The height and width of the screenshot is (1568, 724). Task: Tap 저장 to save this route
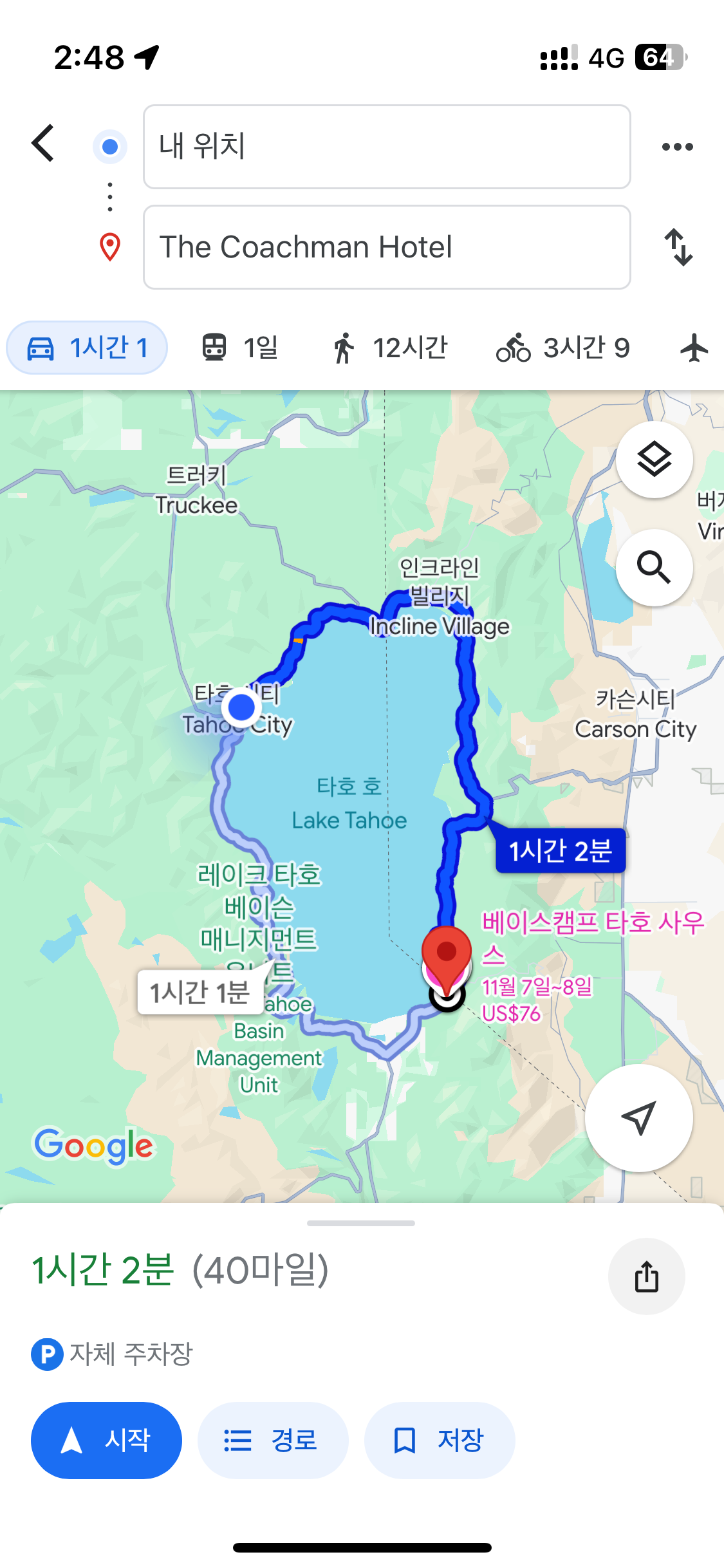pyautogui.click(x=439, y=1441)
